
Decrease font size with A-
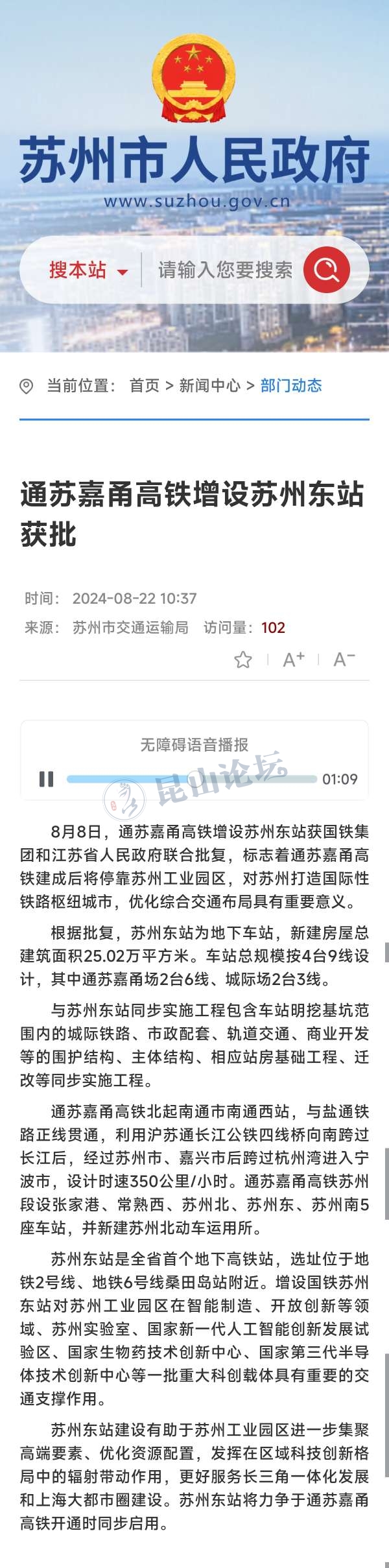coord(344,660)
